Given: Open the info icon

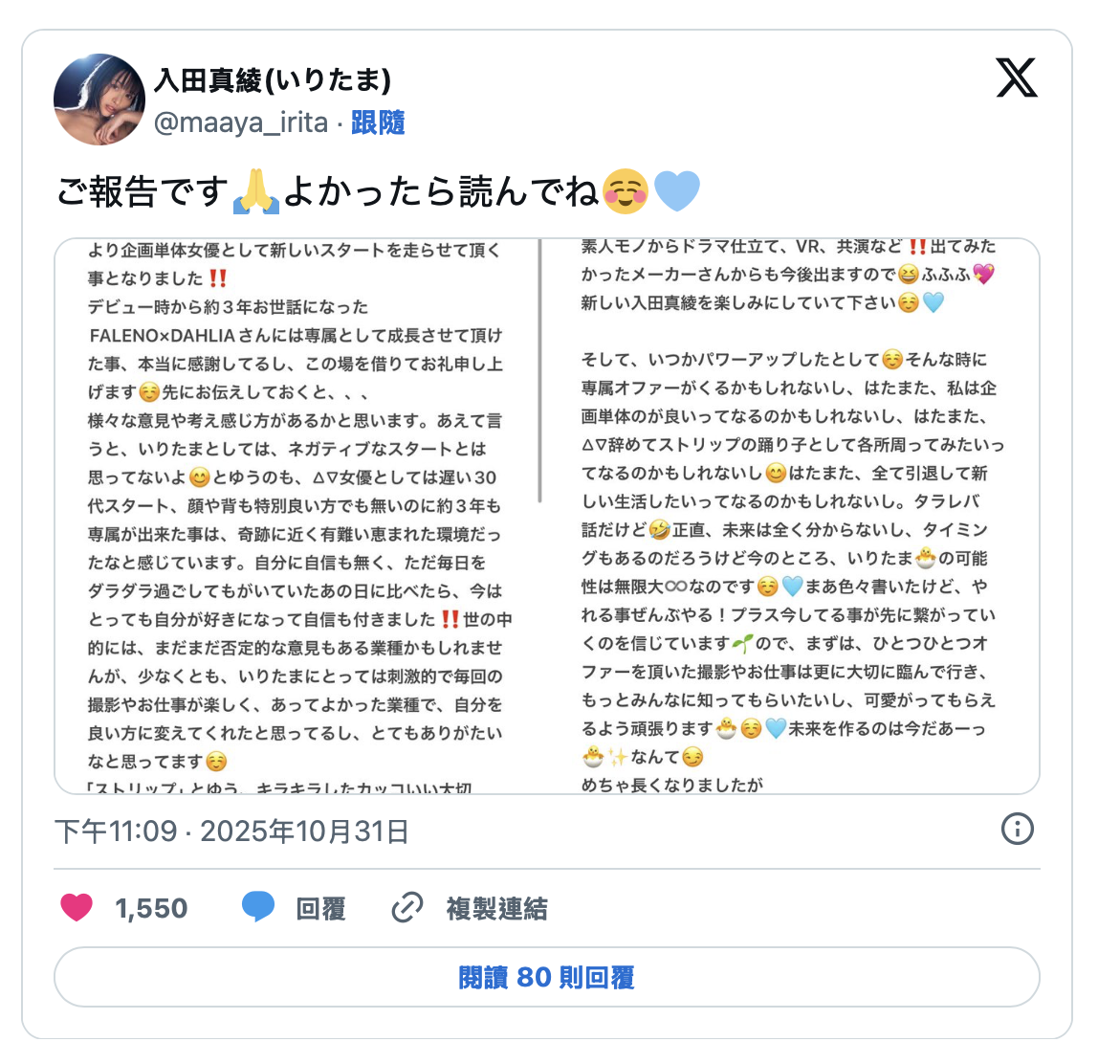Looking at the screenshot, I should click(1017, 829).
